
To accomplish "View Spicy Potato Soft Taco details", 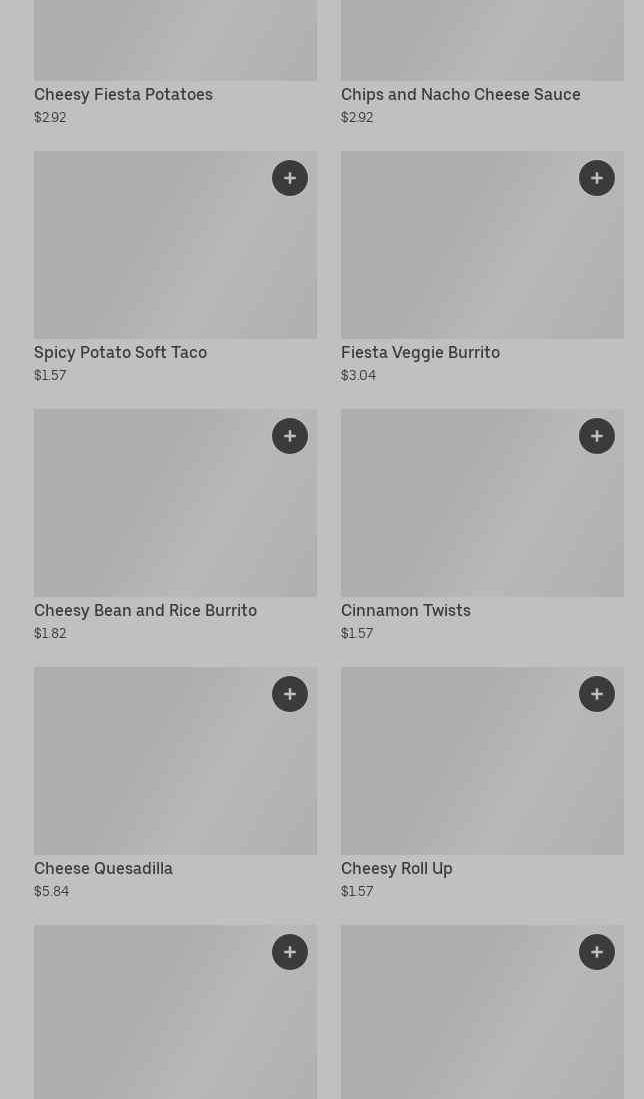I will [x=120, y=352].
